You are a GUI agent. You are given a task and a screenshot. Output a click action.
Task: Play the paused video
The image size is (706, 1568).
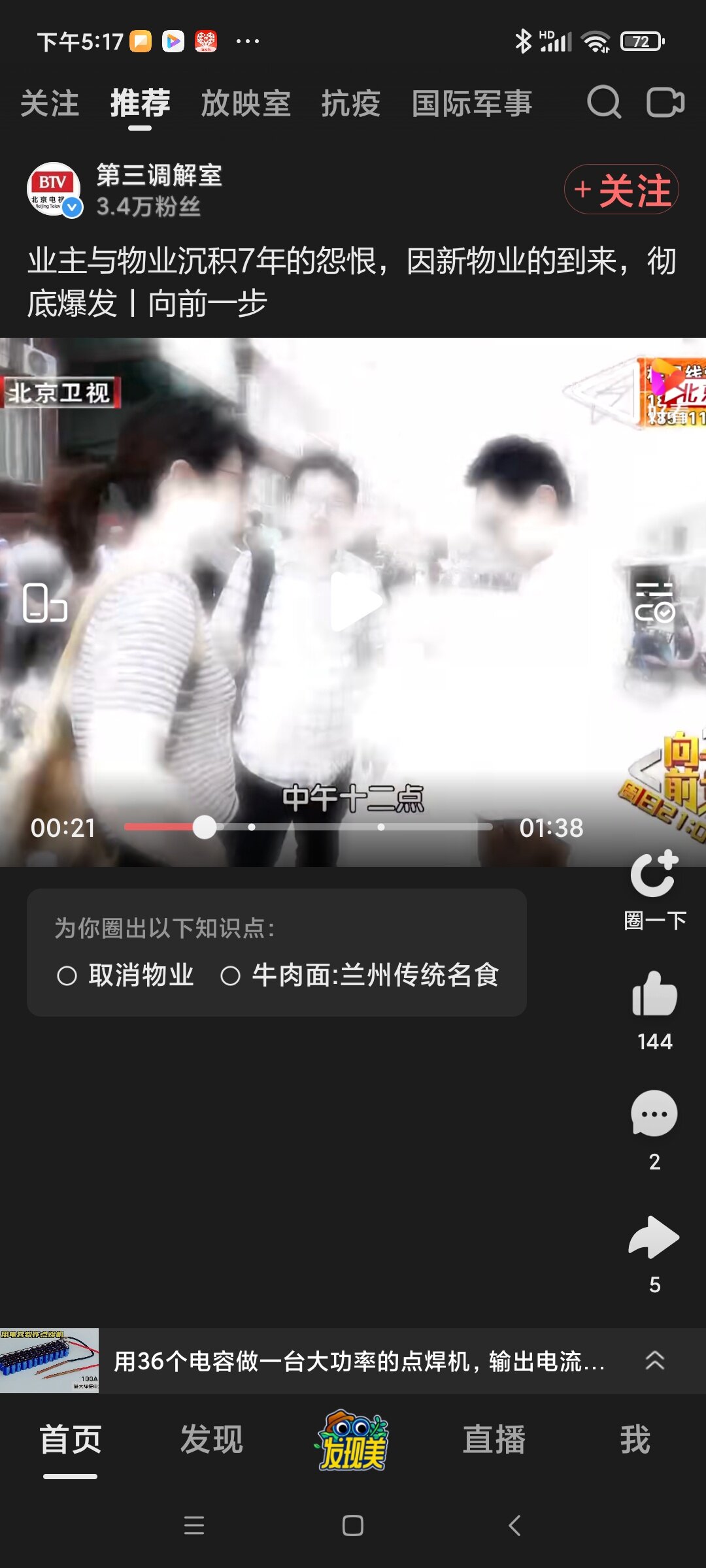point(354,602)
